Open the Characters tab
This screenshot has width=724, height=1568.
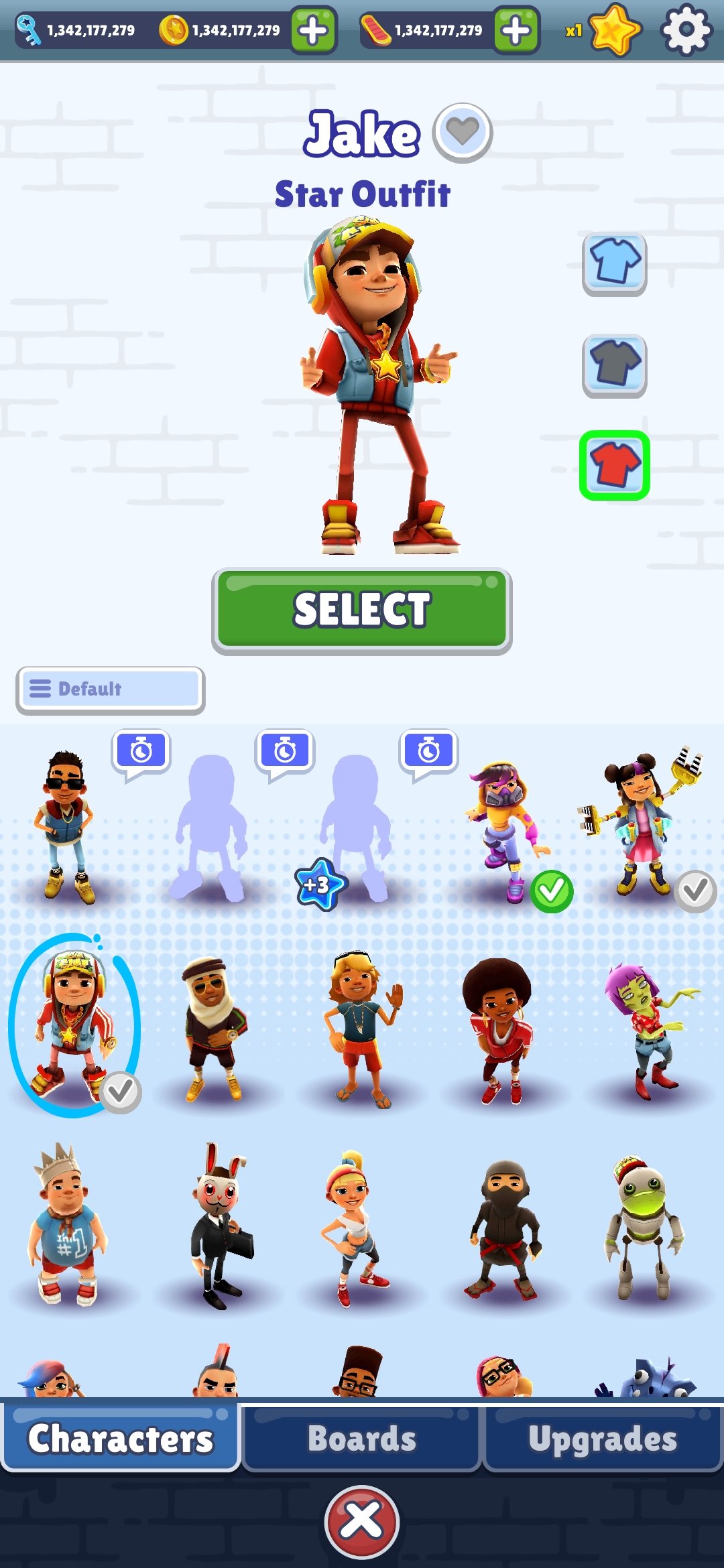(x=121, y=1439)
